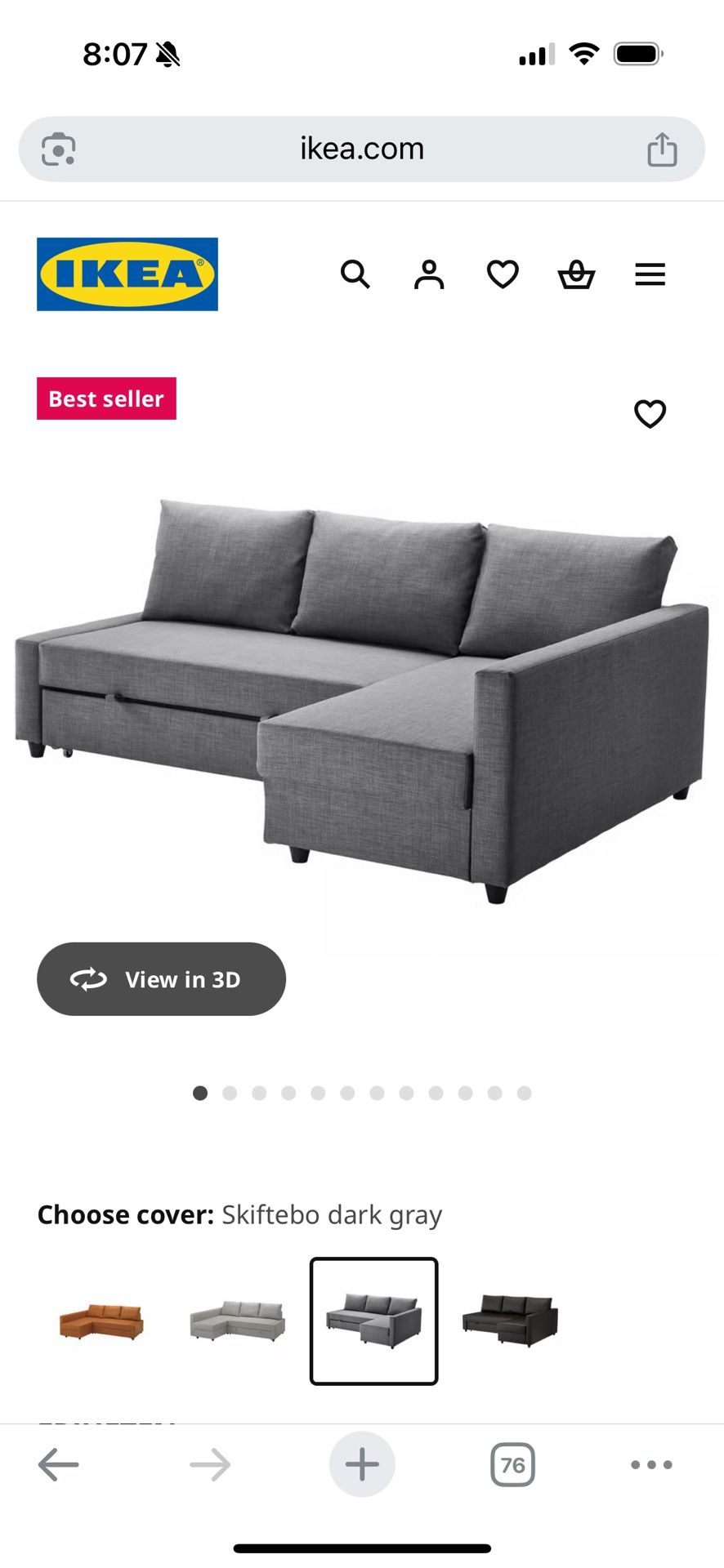
Task: Open the hamburger menu
Action: tap(650, 274)
